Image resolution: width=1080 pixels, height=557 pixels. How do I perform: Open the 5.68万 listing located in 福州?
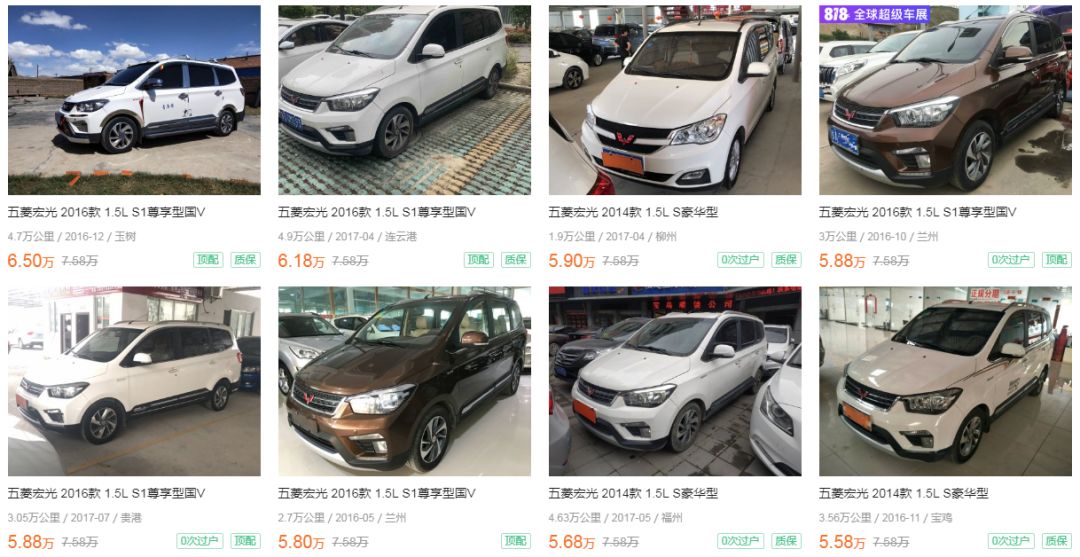[675, 381]
